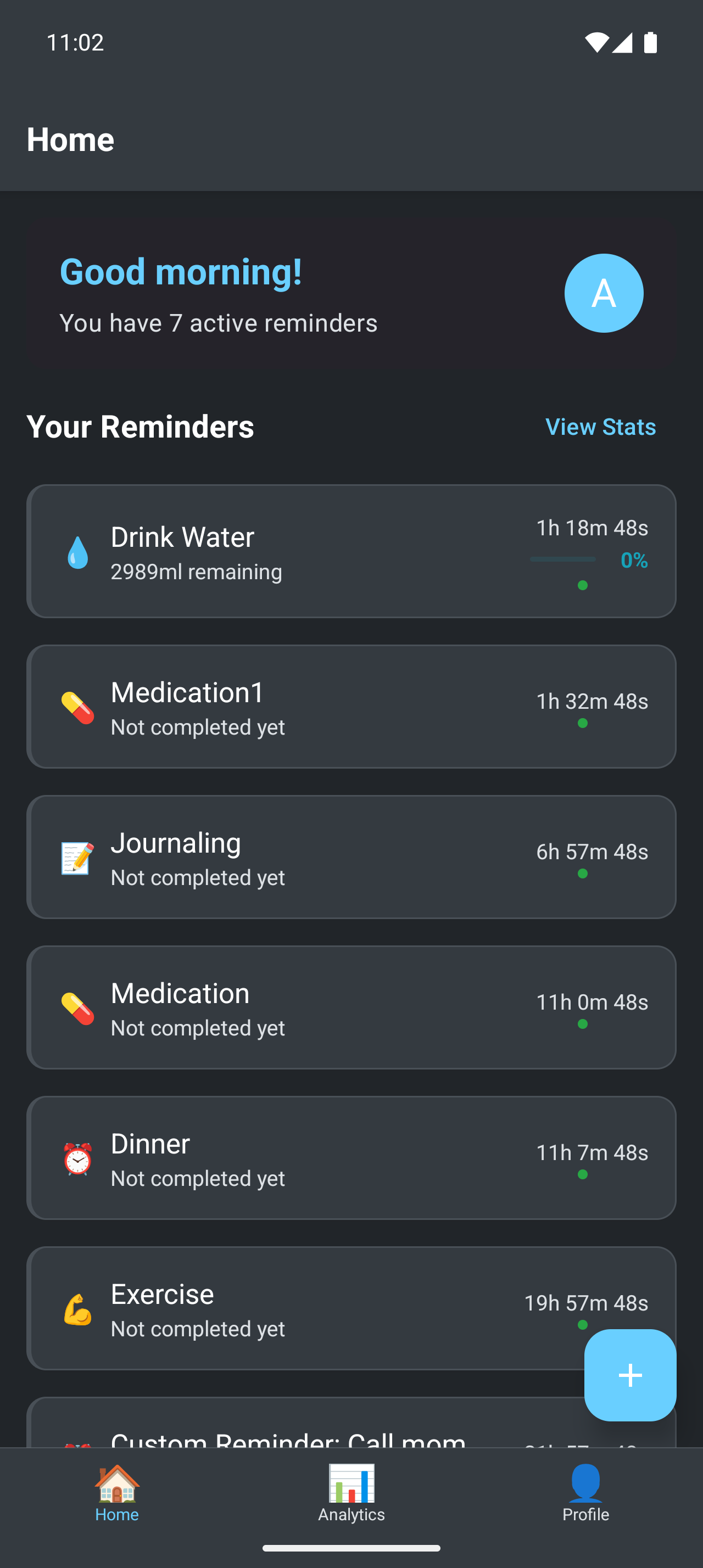The image size is (703, 1568).
Task: Click the Drink Water progress bar at 0%
Action: 562,558
